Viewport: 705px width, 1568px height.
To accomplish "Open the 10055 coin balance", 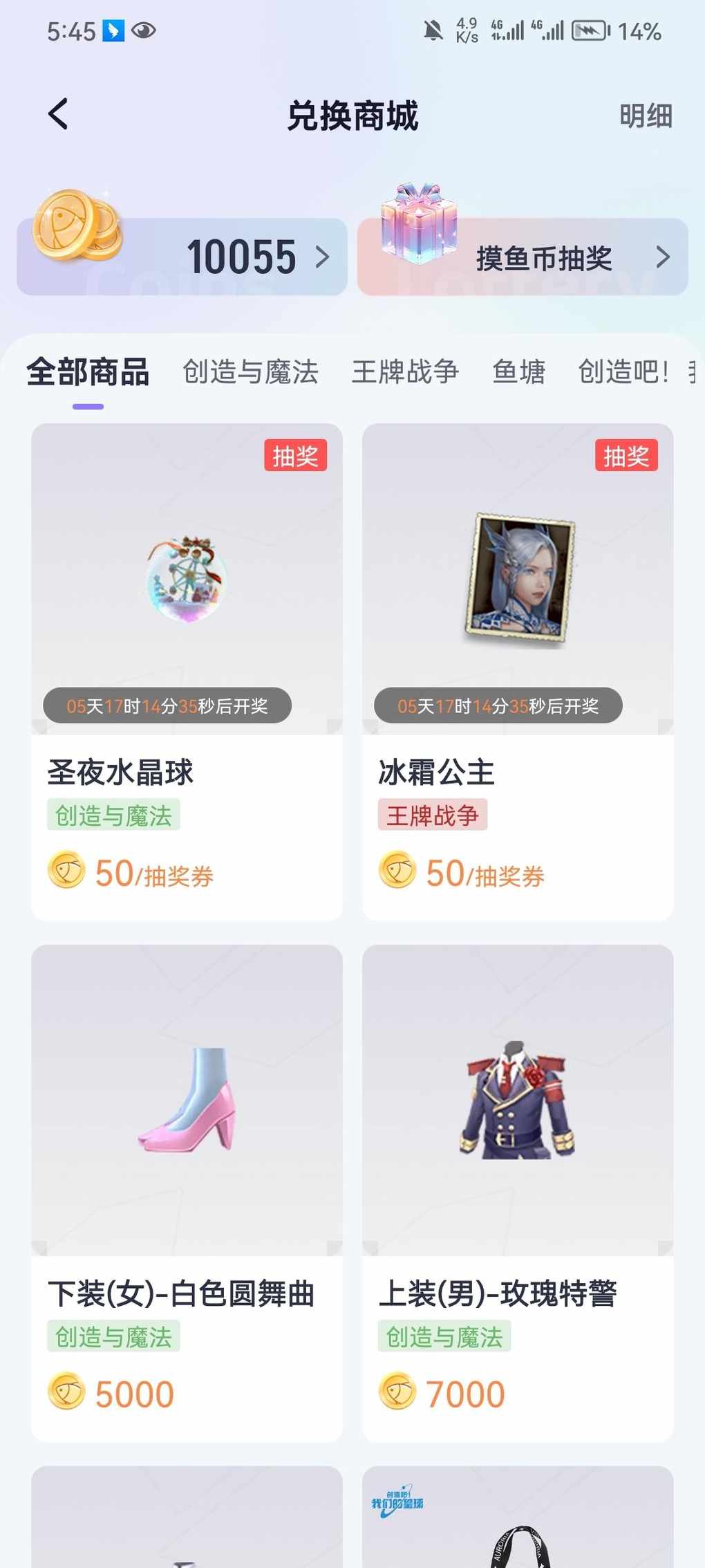I will (242, 257).
